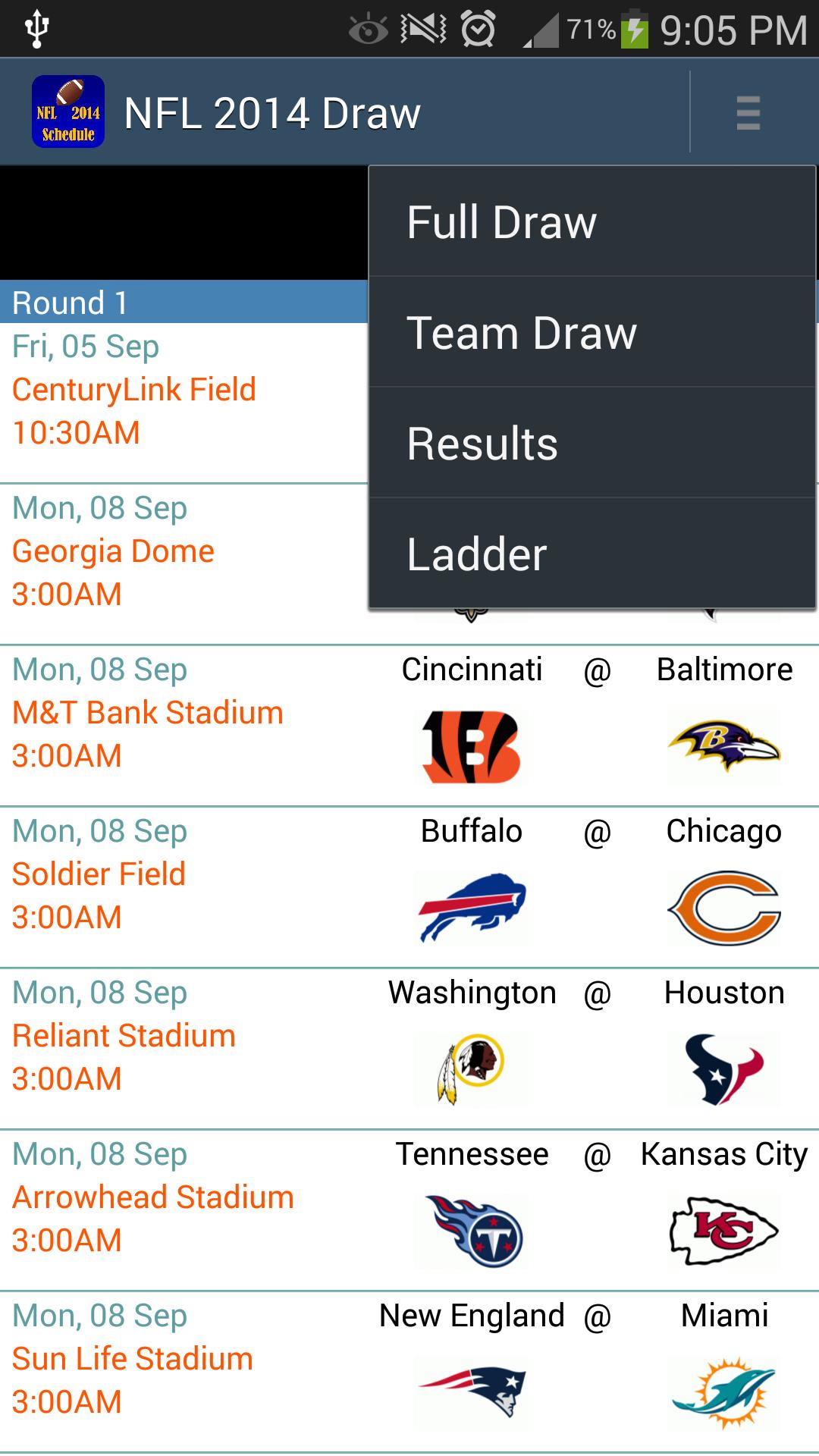Click the Soldier Field venue text

coord(99,874)
